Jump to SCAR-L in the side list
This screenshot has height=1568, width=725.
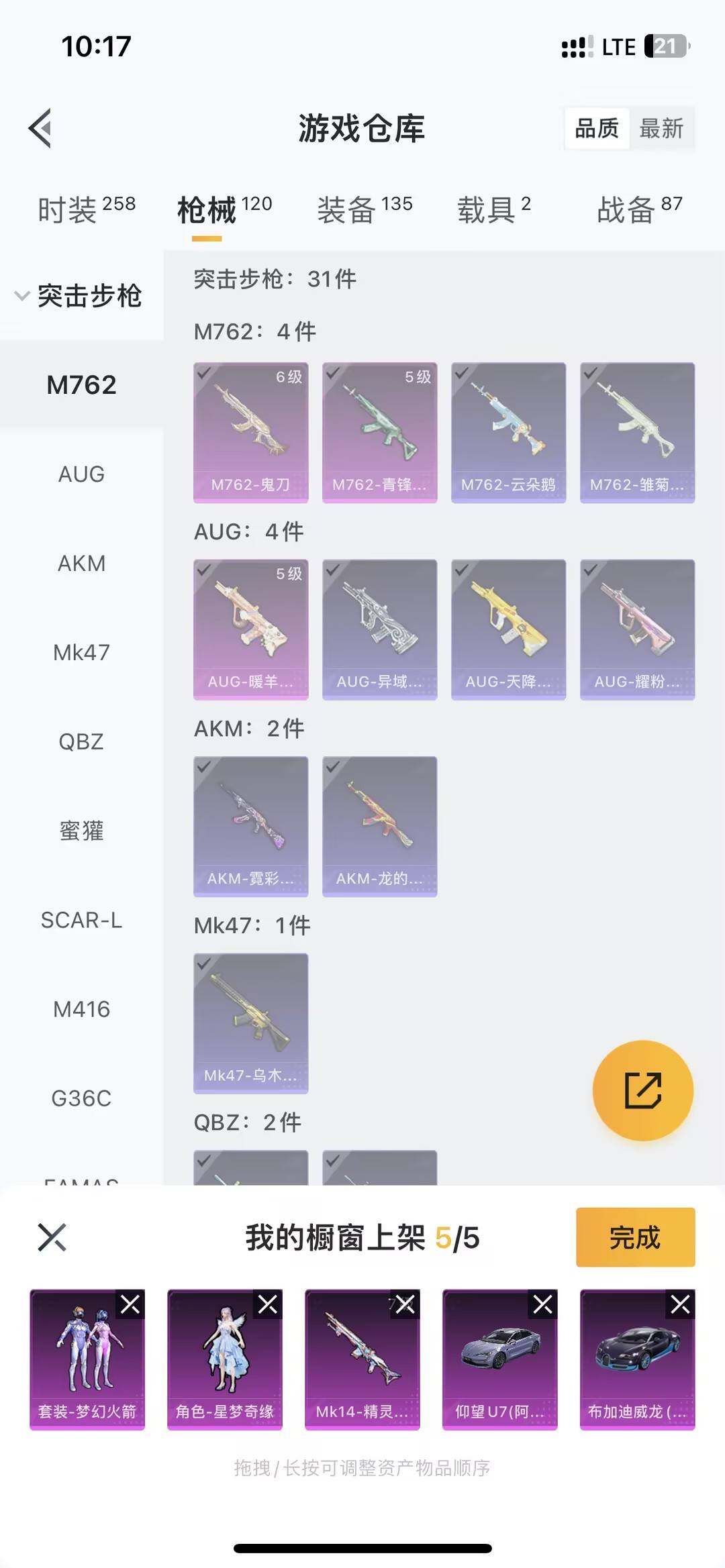81,920
